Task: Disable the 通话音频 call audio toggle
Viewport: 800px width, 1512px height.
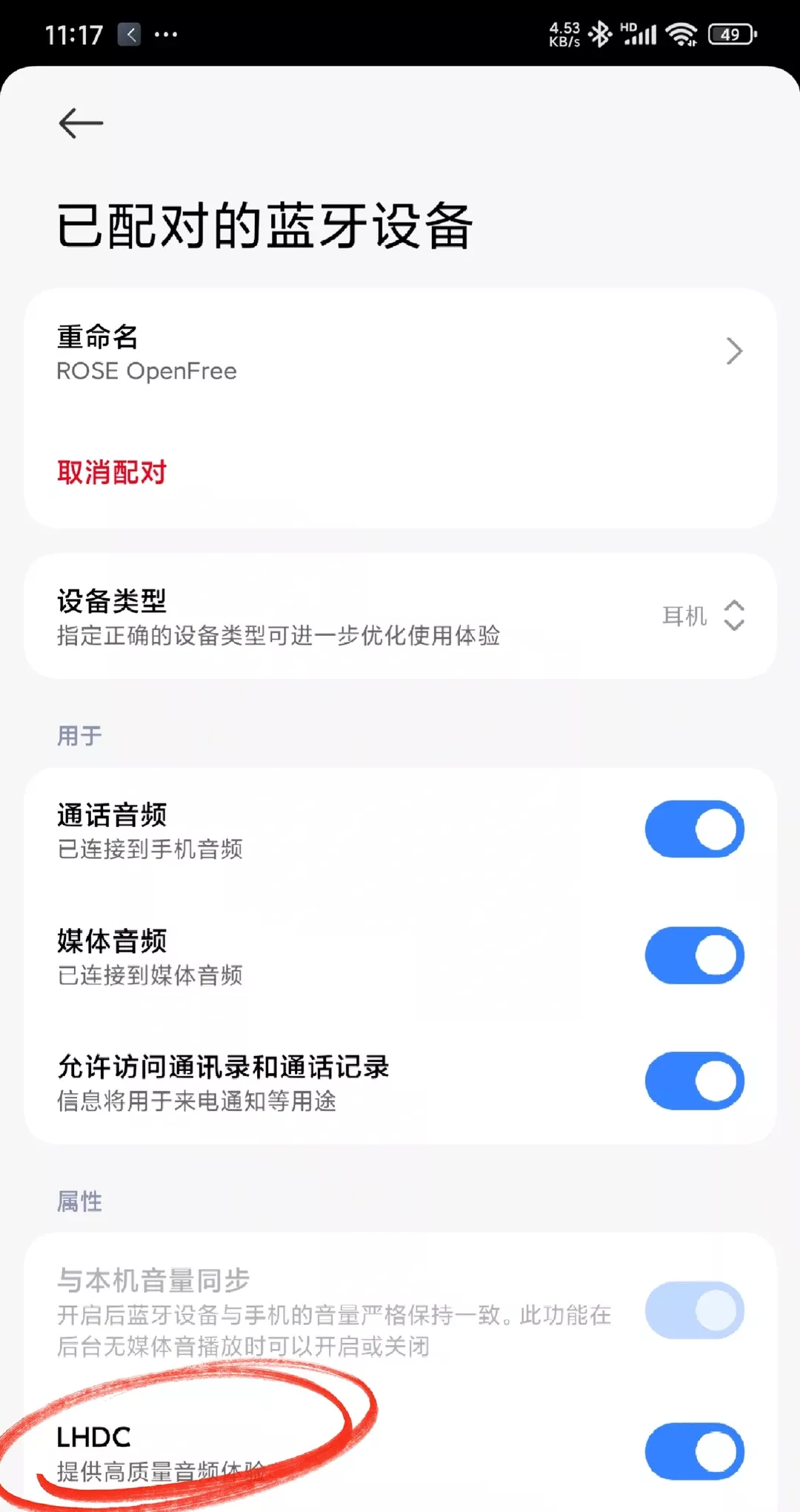Action: click(x=693, y=829)
